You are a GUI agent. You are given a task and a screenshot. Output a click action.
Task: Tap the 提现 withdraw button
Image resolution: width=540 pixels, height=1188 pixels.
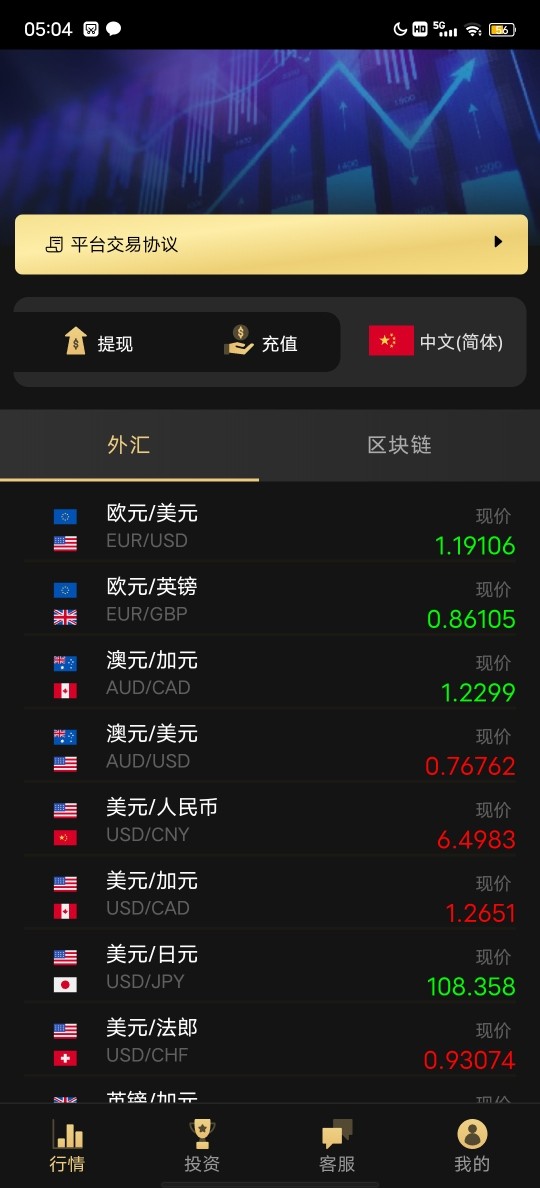98,342
